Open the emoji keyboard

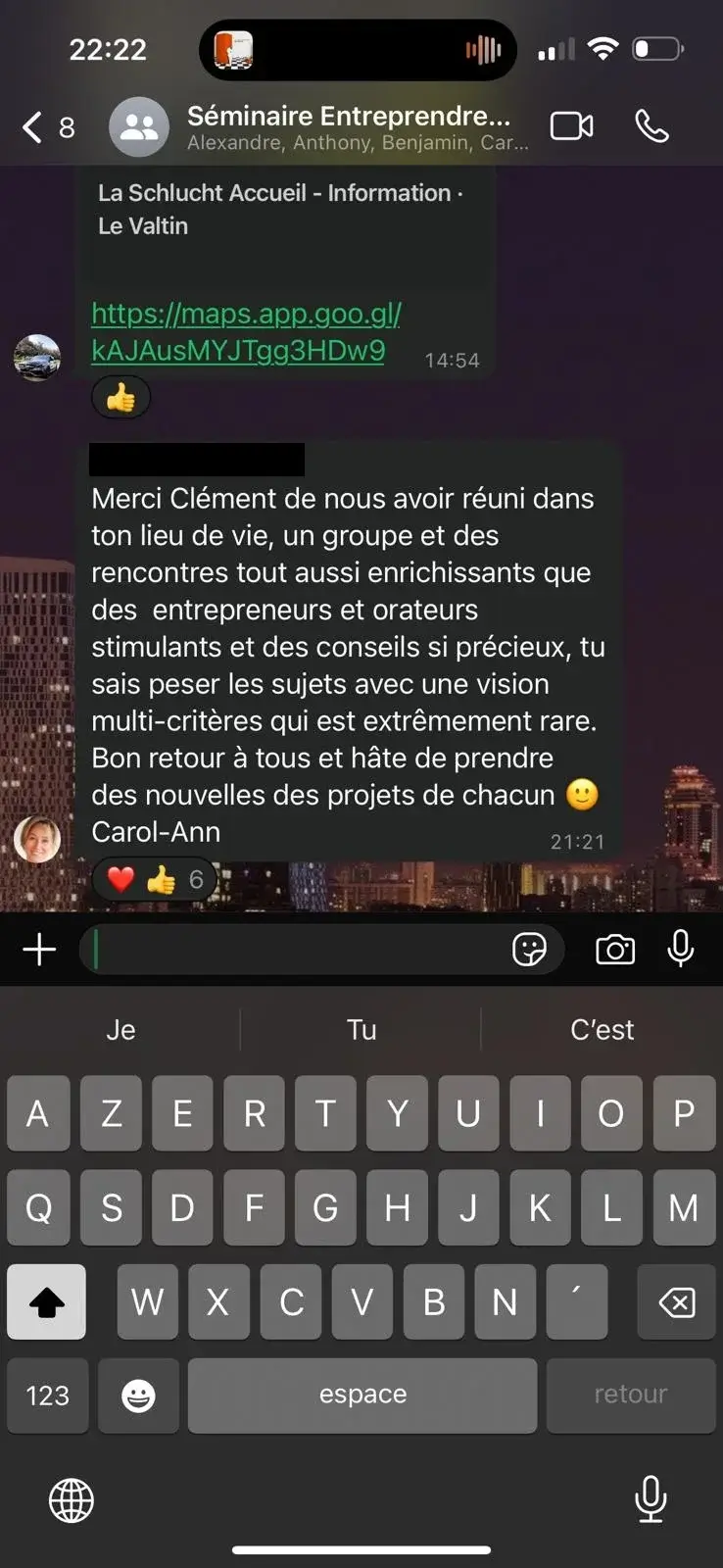(138, 1395)
